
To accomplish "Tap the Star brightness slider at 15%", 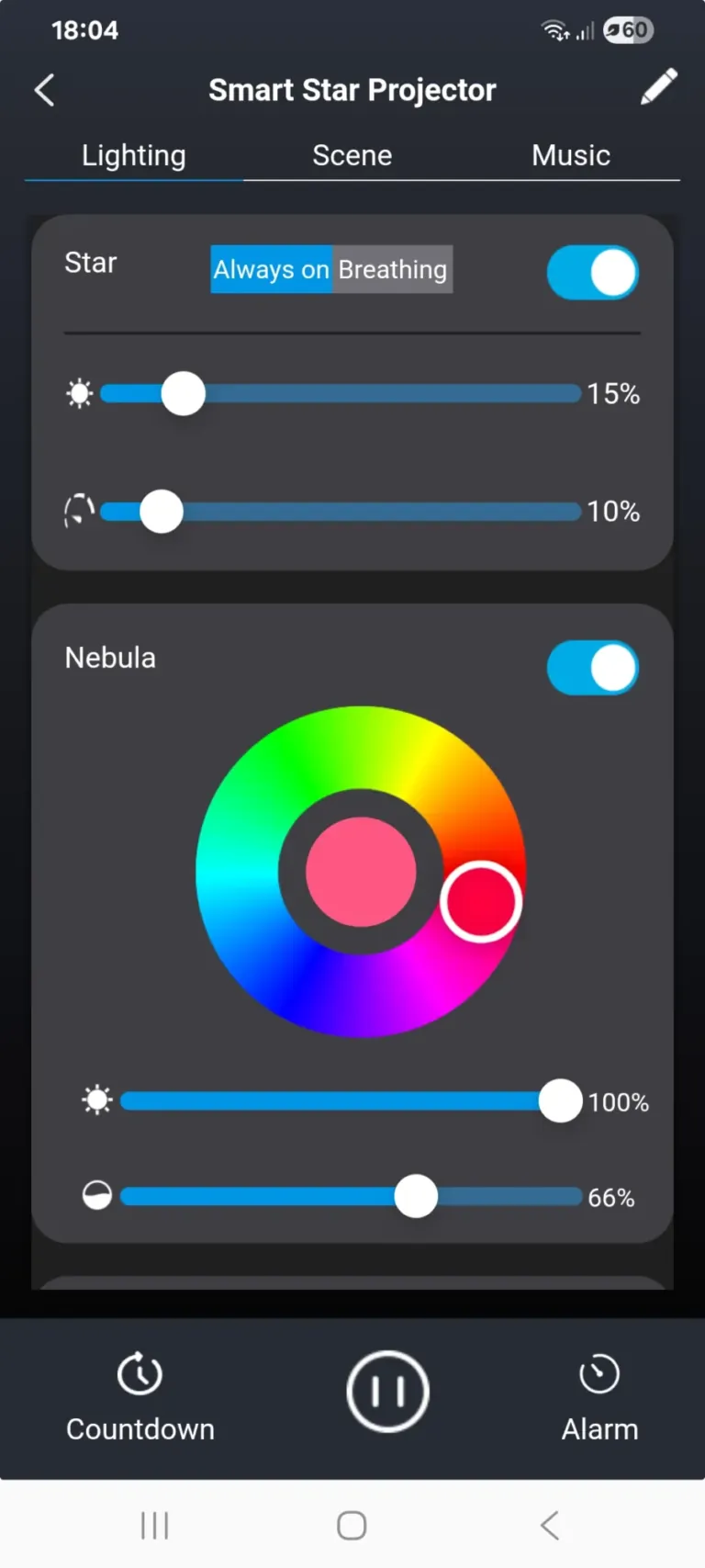I will point(184,393).
